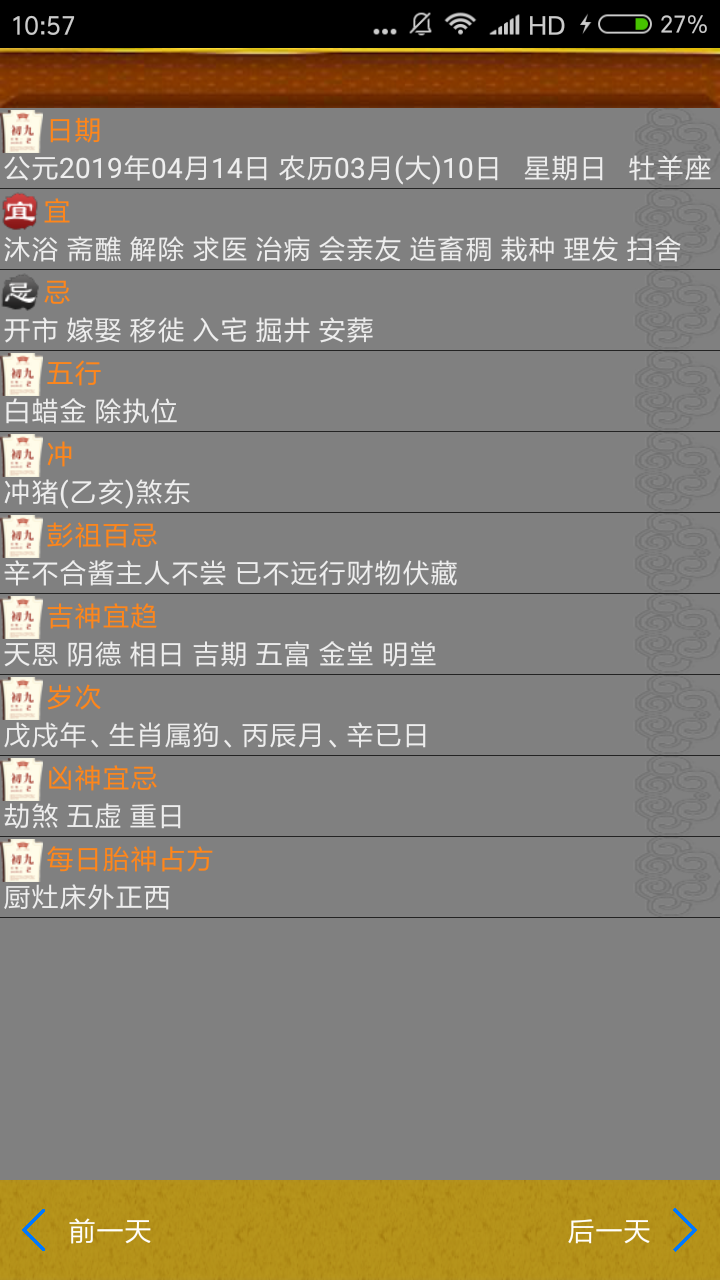Tap 后一天 to view next day
The image size is (720, 1280).
[609, 1233]
